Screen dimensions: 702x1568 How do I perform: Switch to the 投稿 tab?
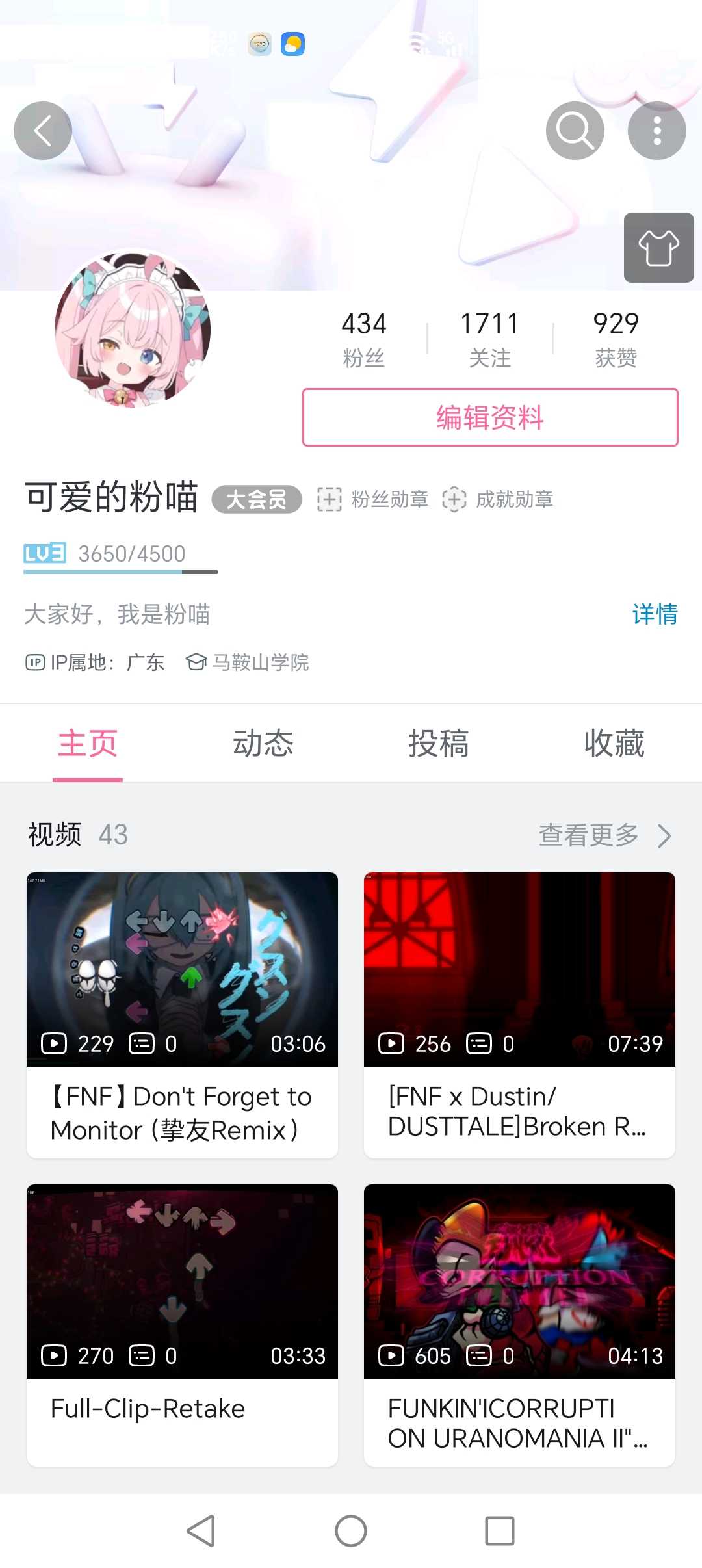439,743
